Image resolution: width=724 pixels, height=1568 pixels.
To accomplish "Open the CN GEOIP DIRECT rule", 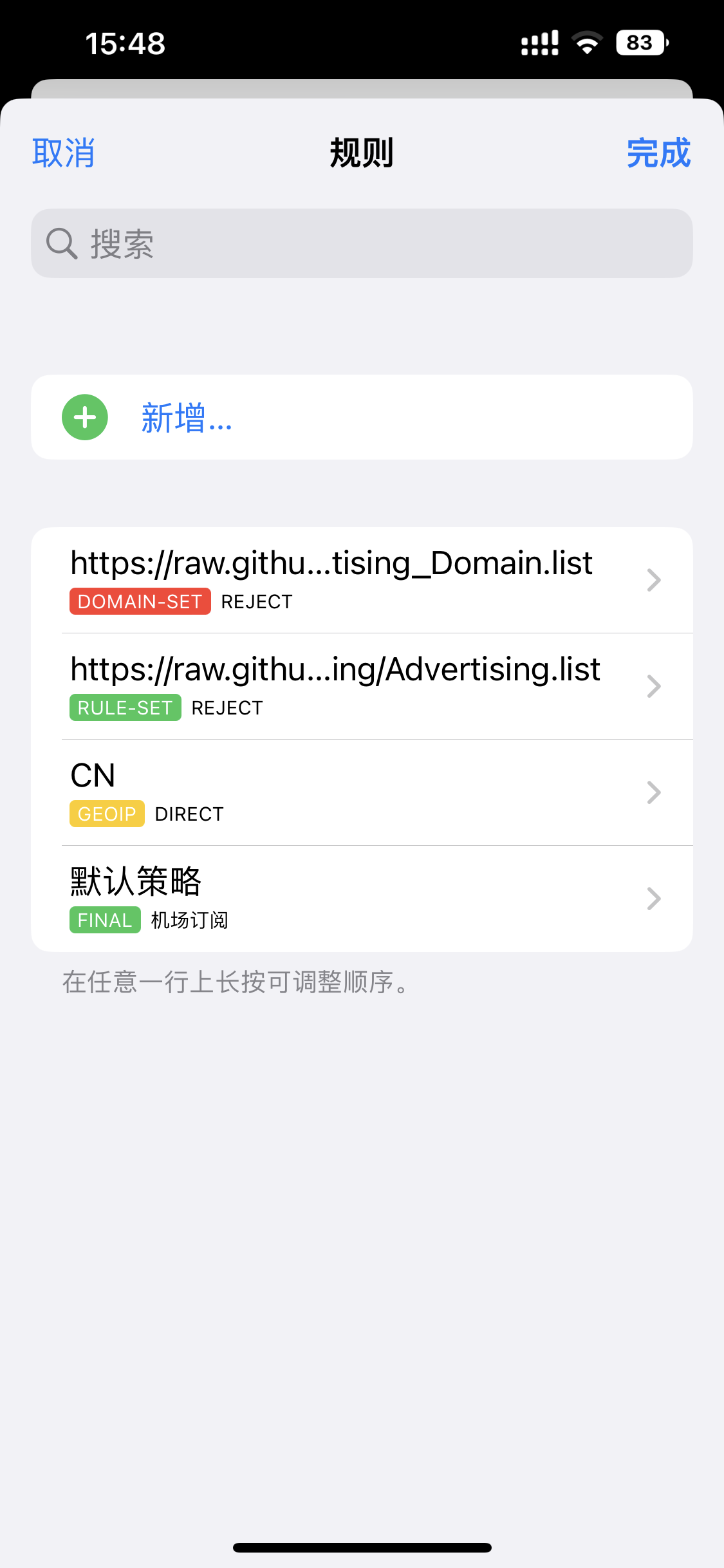I will [x=362, y=792].
